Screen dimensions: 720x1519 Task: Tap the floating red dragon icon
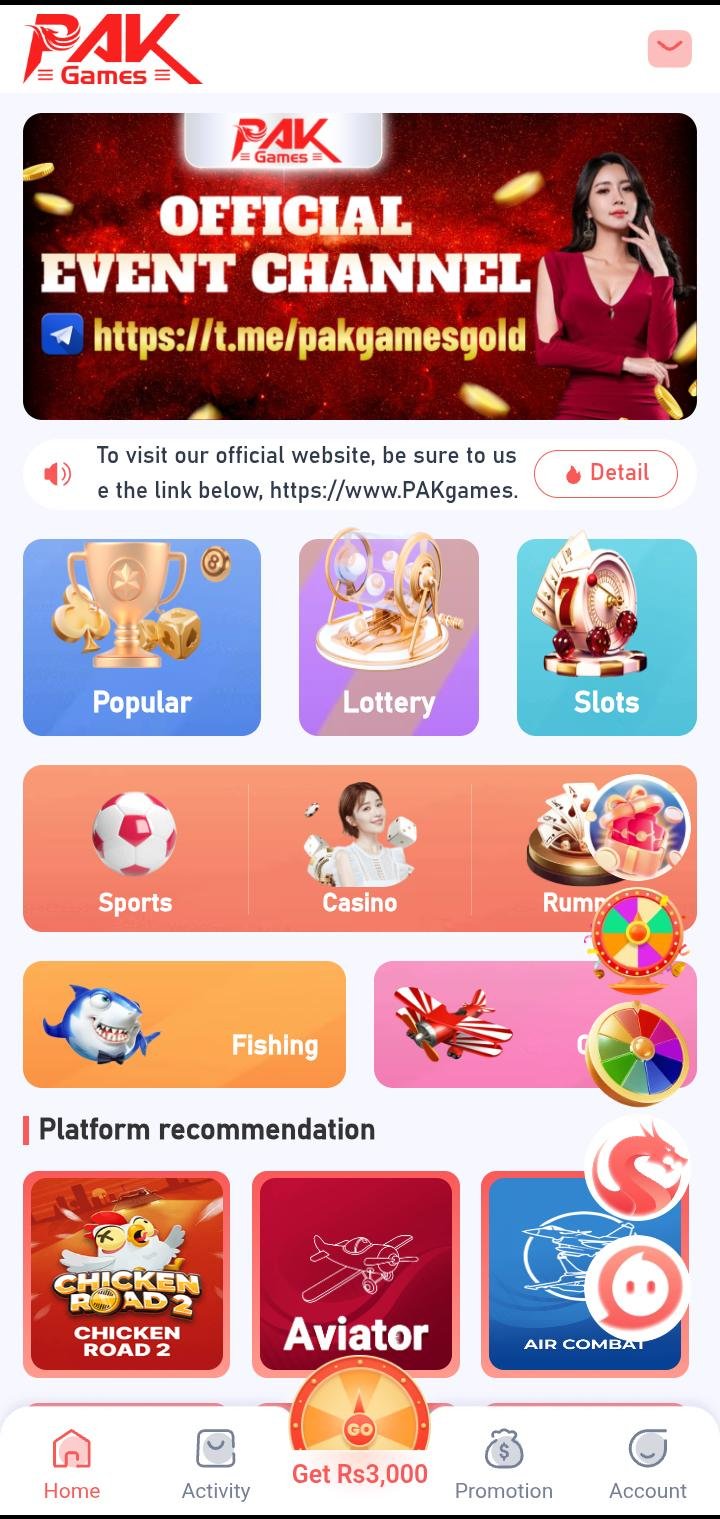pyautogui.click(x=637, y=1167)
